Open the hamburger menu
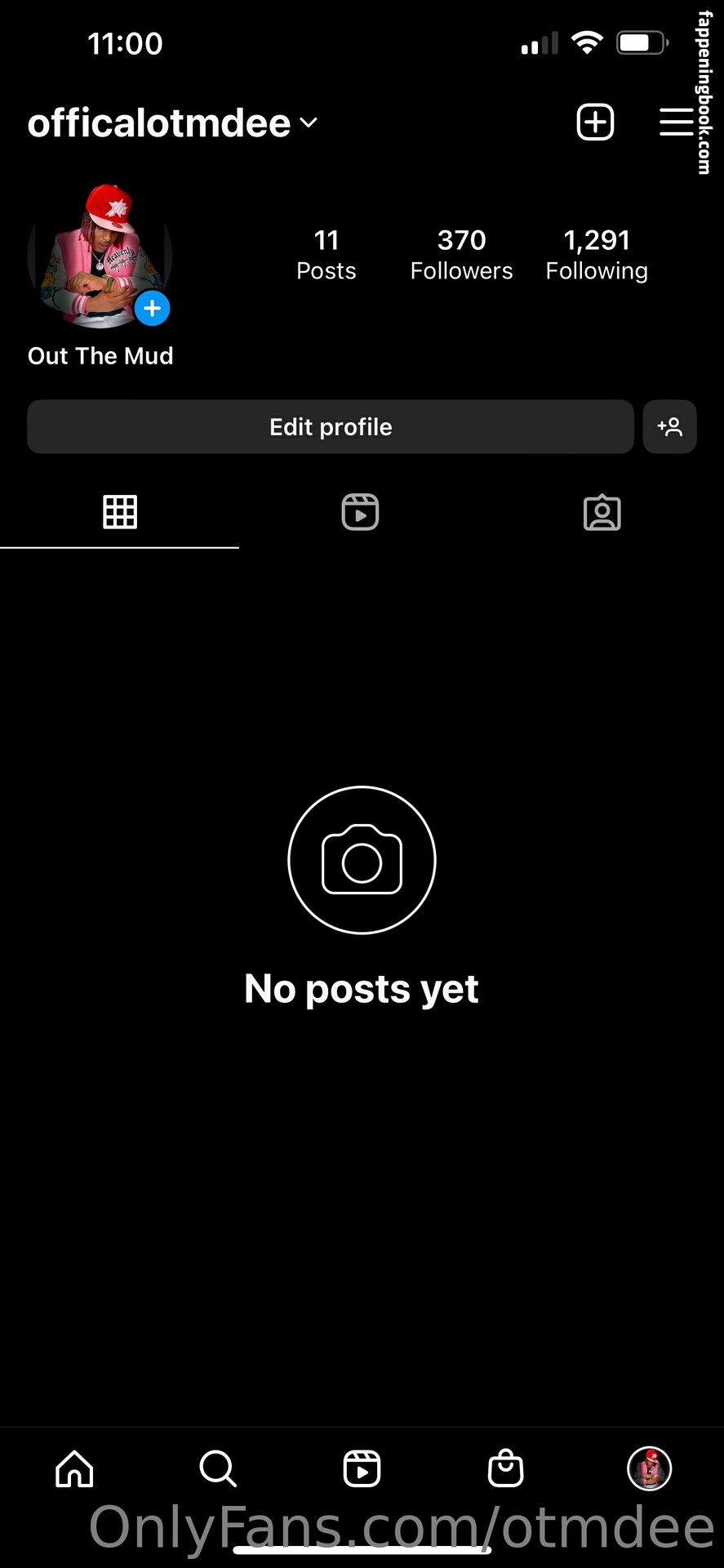 pos(677,122)
